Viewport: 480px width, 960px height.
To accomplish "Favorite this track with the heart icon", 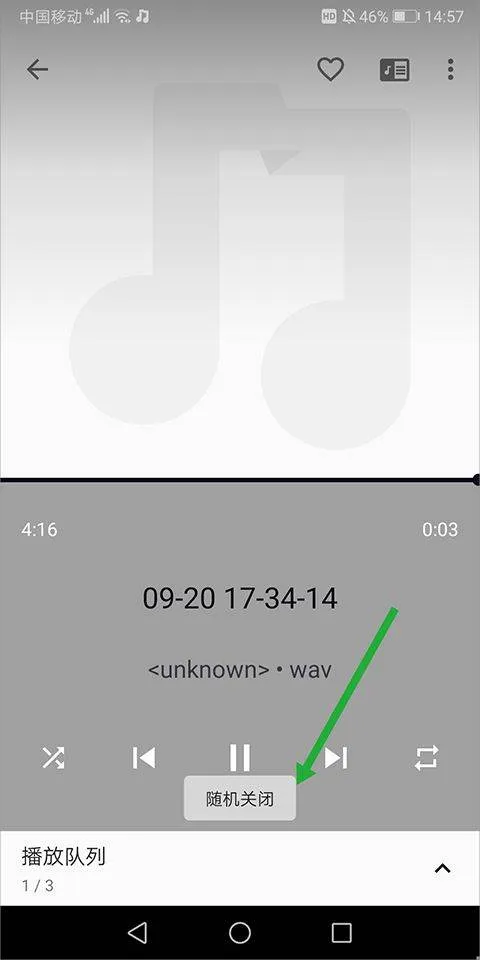I will [331, 70].
